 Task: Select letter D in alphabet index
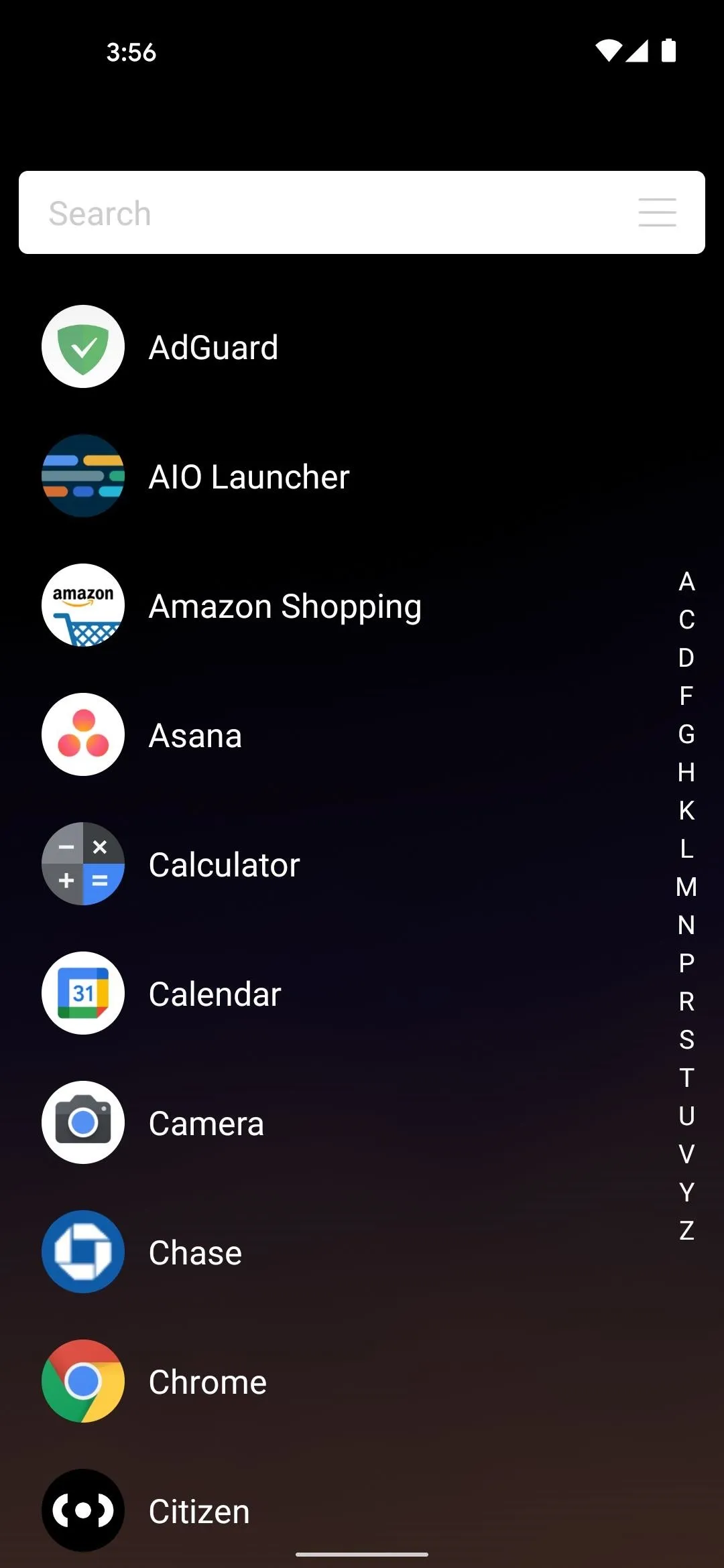686,657
